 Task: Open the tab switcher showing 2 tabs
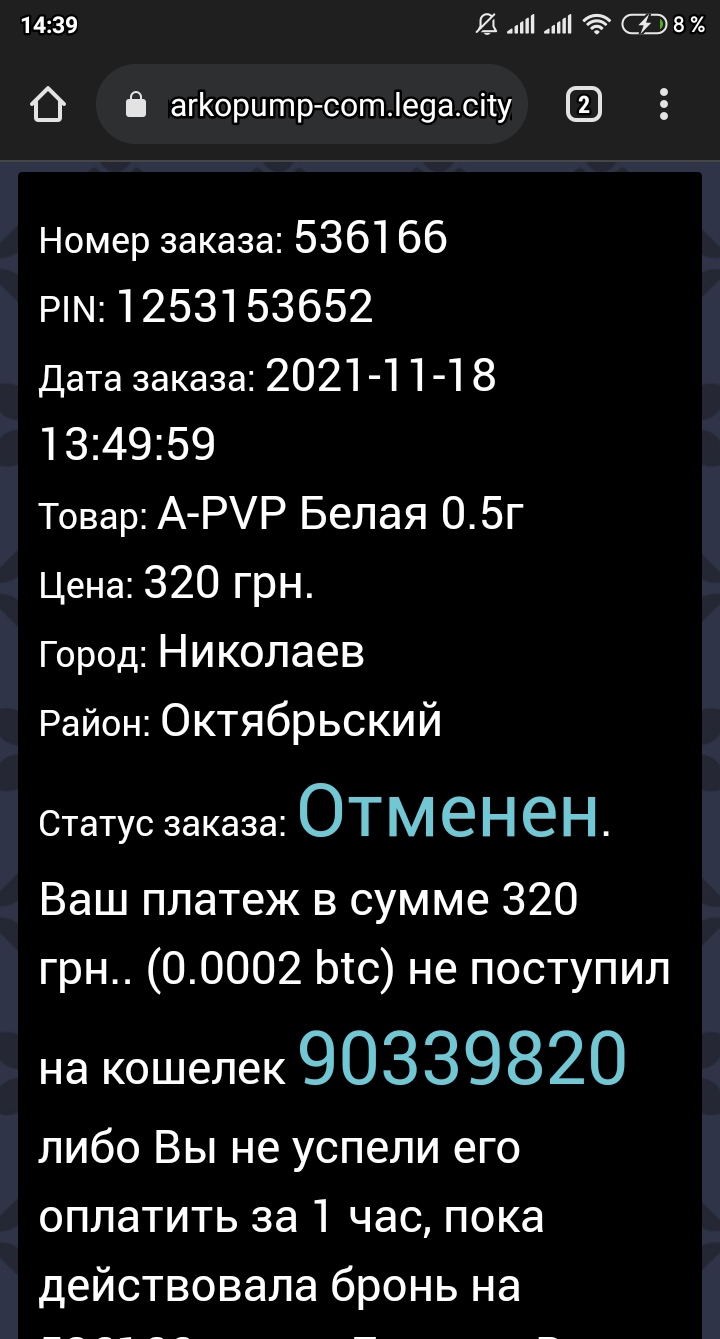[x=584, y=105]
